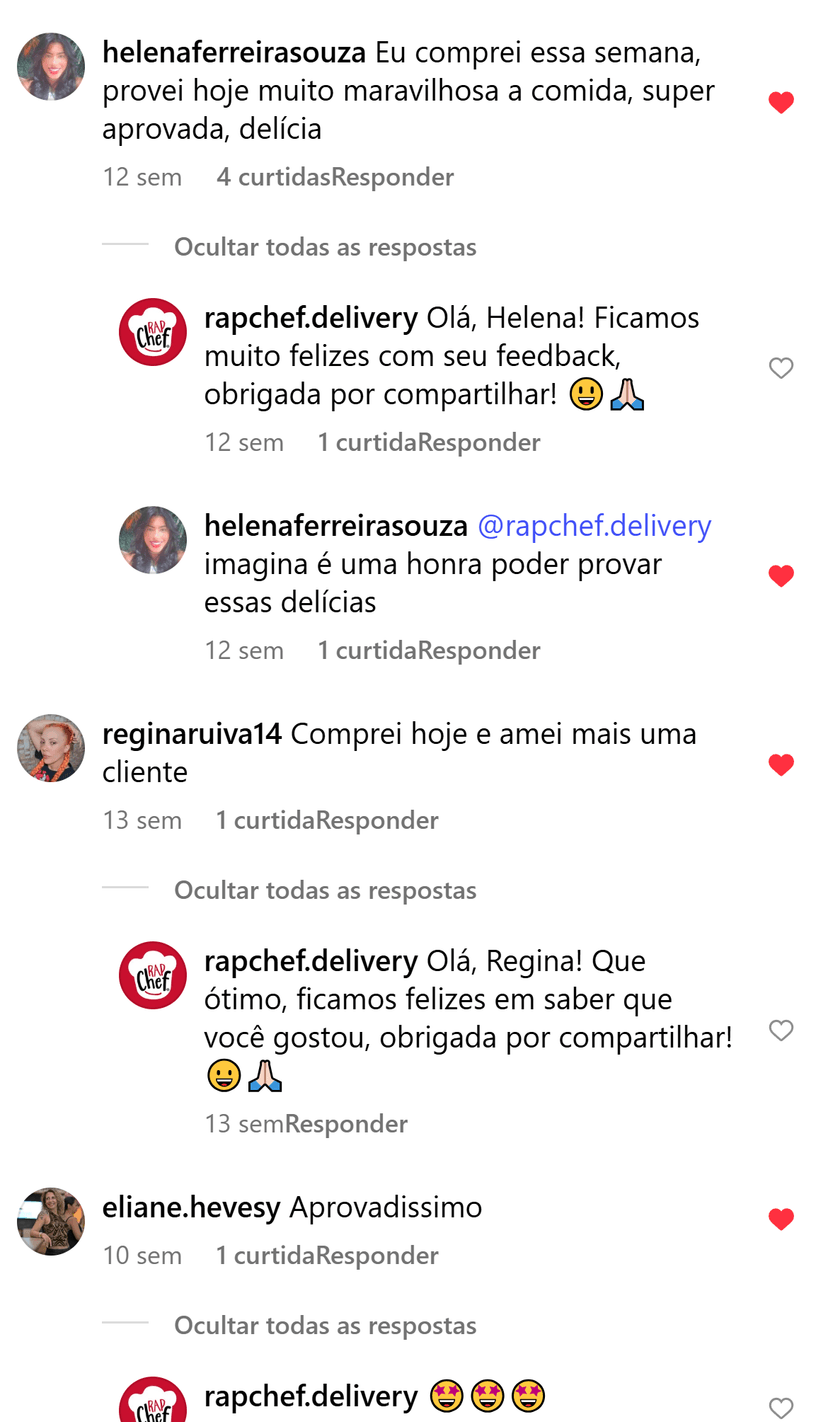828x1422 pixels.
Task: Open rapchef.delivery's profile picture
Action: pyautogui.click(x=152, y=331)
